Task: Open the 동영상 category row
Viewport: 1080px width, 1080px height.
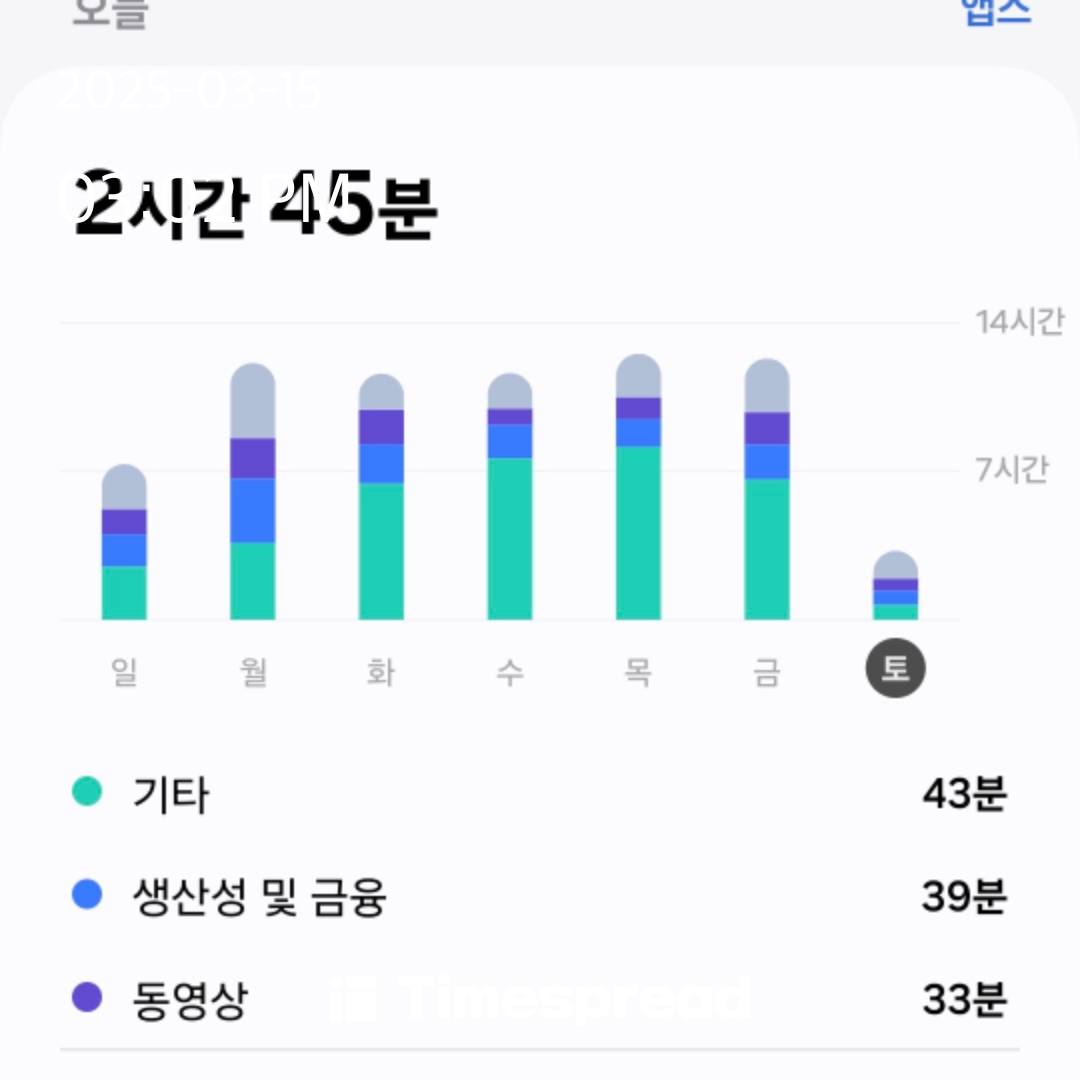Action: pyautogui.click(x=540, y=999)
